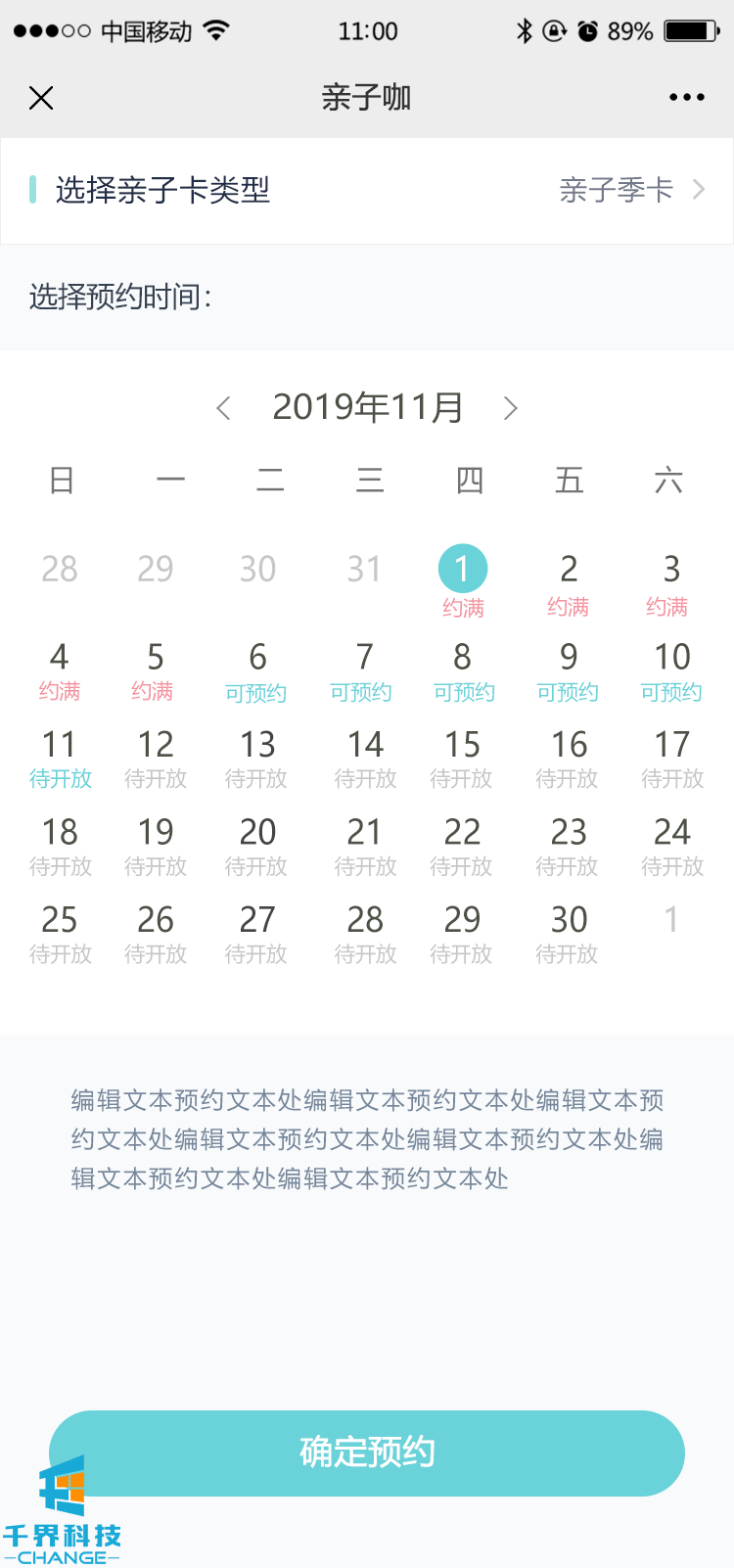Choose November 7 for booking

click(x=363, y=670)
